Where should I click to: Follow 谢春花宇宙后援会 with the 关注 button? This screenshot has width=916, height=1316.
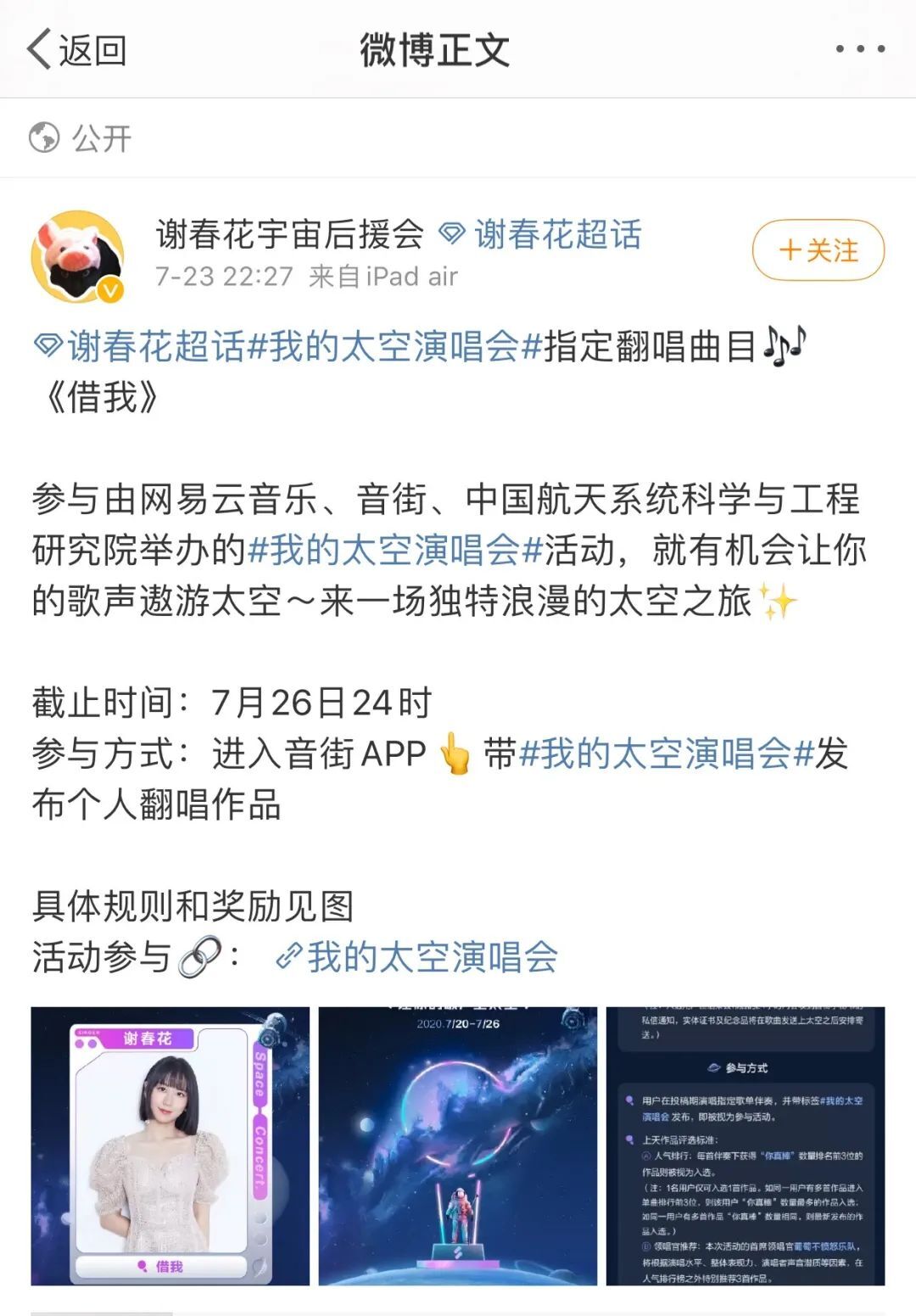(x=818, y=250)
